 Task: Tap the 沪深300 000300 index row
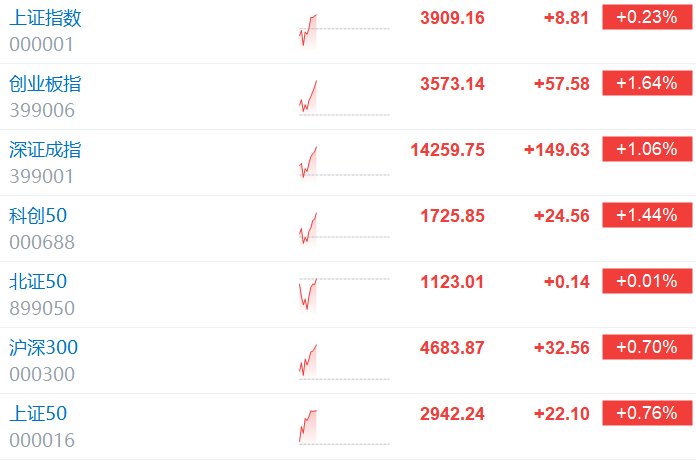348,360
